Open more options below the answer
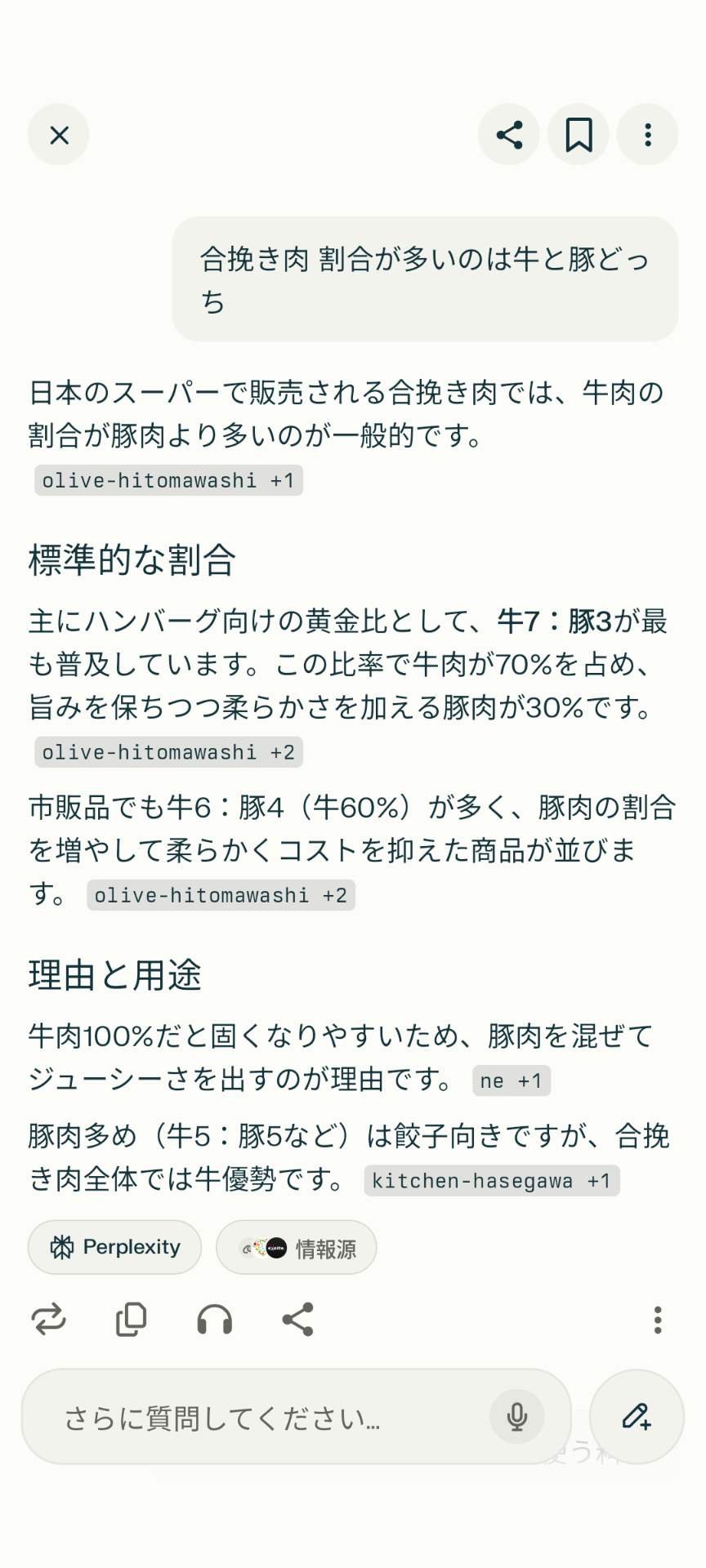 click(658, 1320)
